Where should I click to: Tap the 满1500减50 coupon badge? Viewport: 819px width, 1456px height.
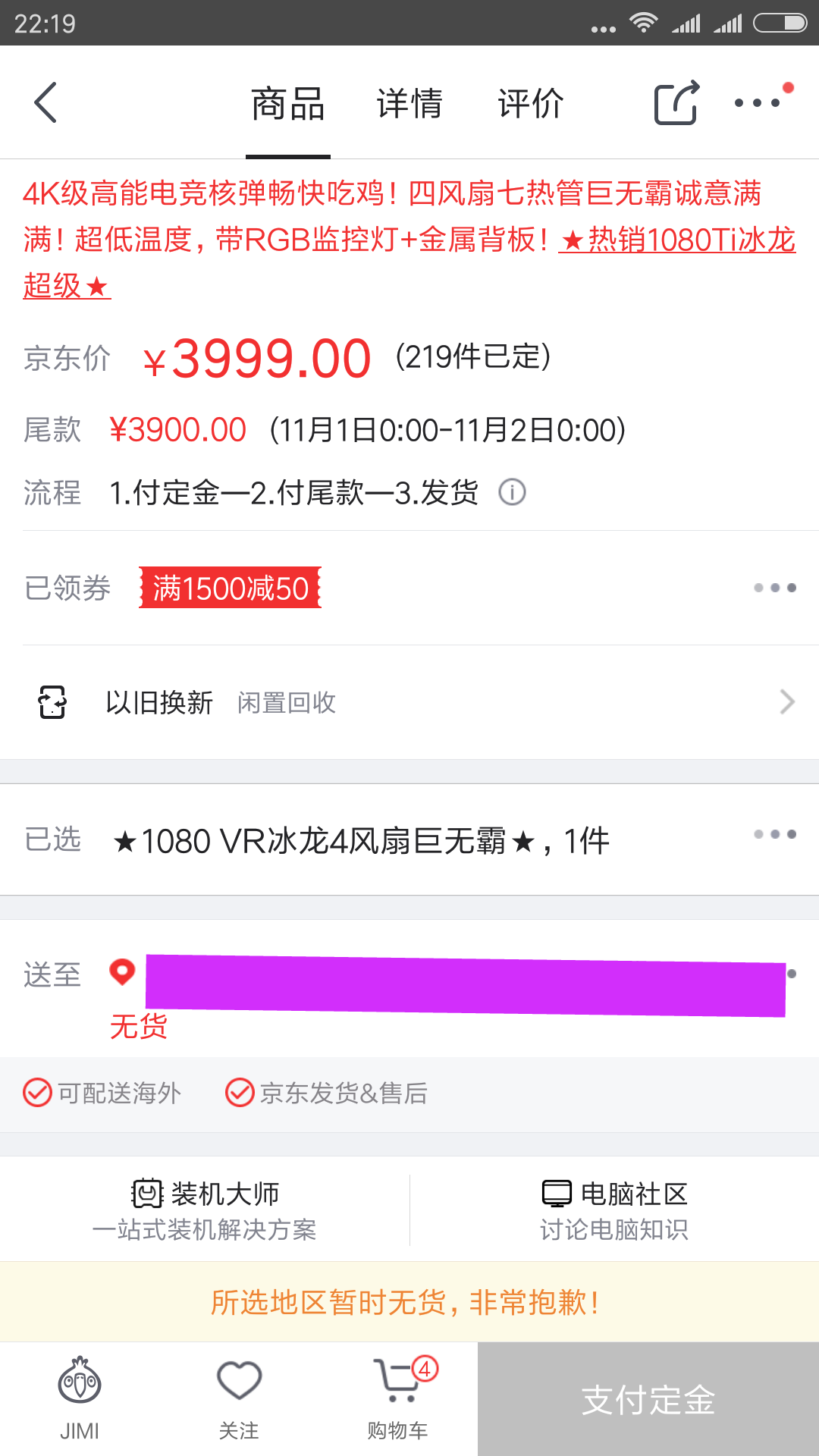point(230,588)
